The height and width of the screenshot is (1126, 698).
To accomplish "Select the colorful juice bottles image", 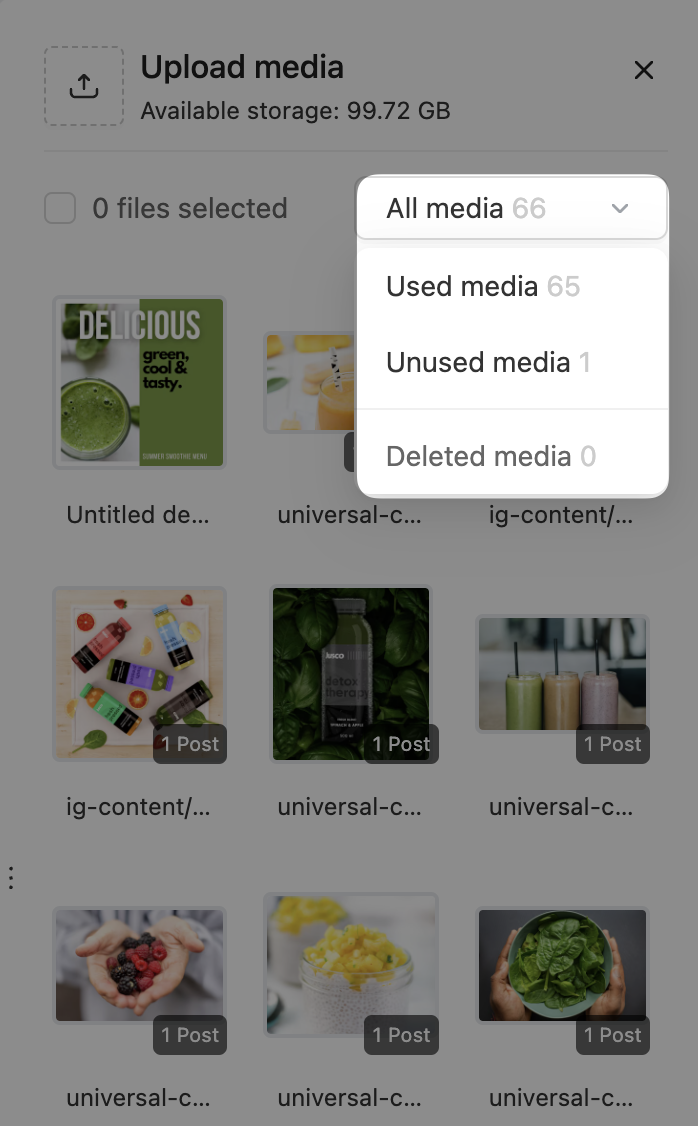I will click(139, 673).
